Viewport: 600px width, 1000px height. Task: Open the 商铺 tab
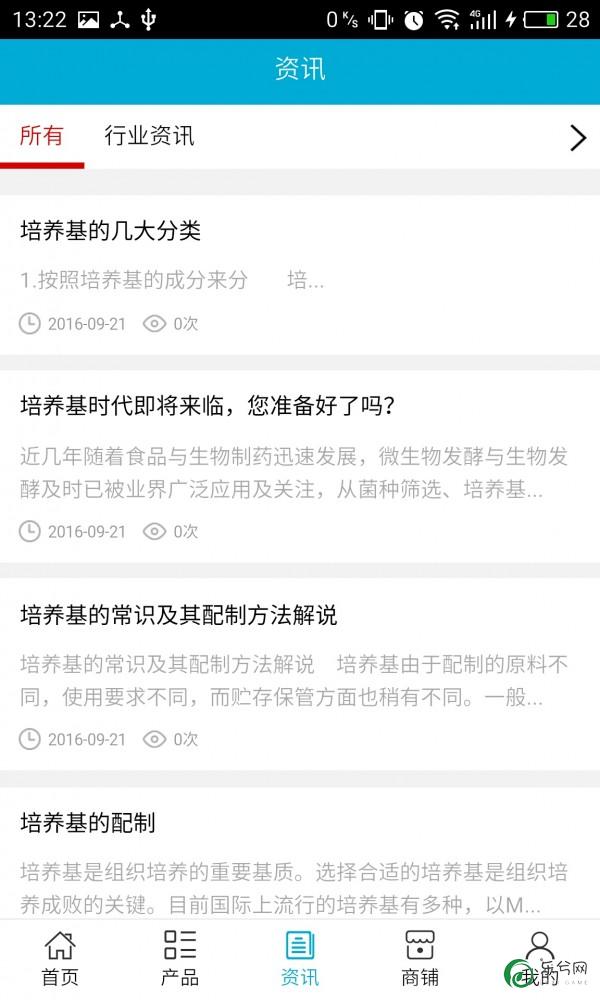(x=420, y=958)
